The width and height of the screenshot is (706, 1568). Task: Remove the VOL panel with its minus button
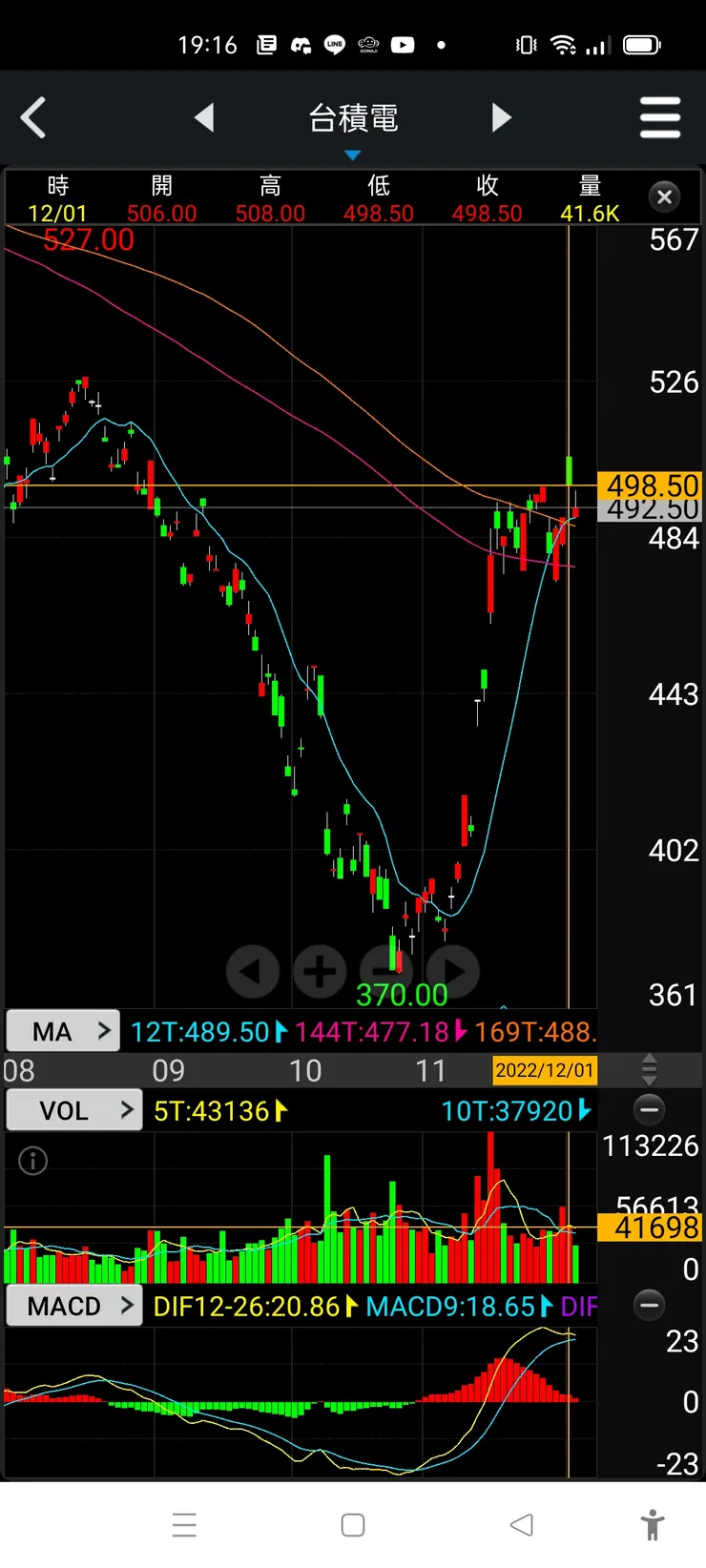pyautogui.click(x=649, y=1110)
